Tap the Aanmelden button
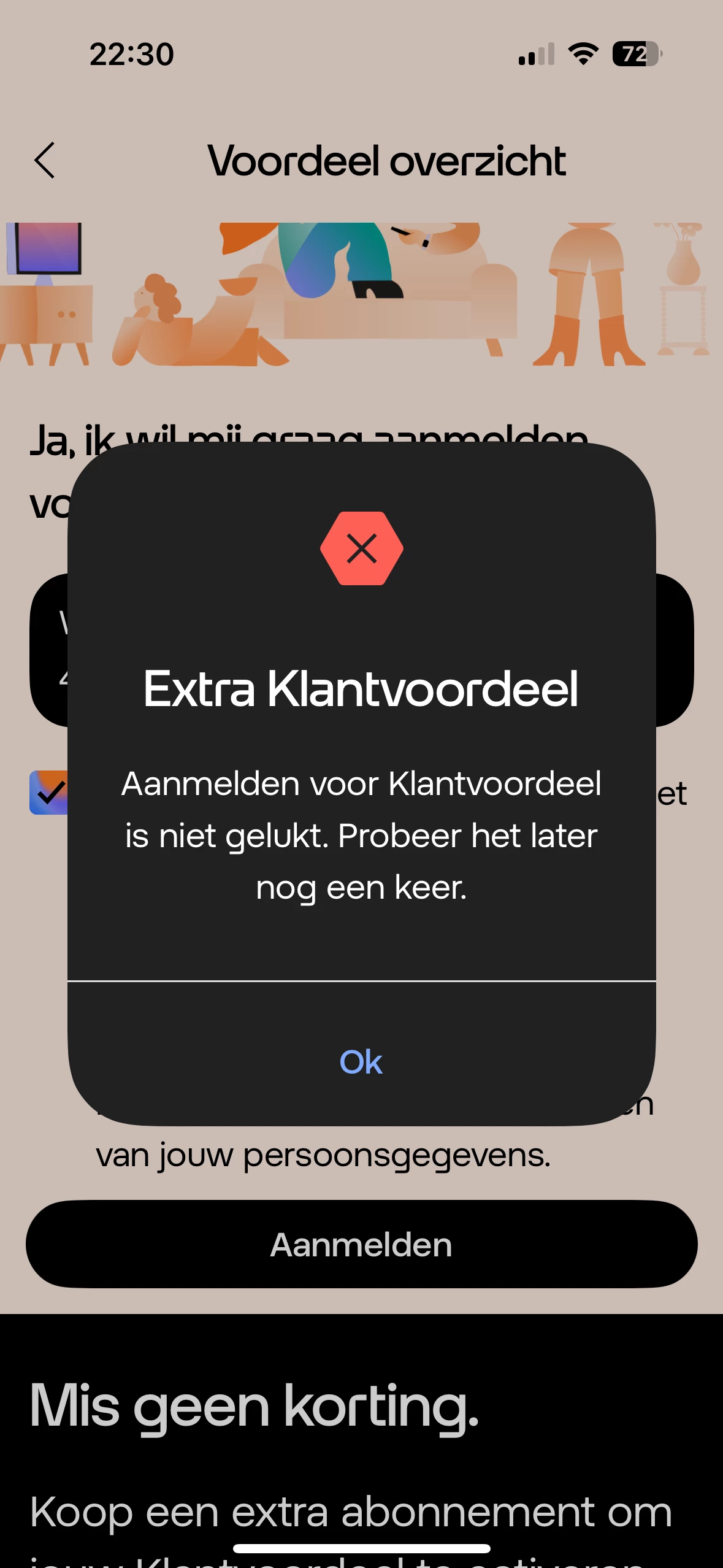723x1568 pixels. tap(361, 1245)
